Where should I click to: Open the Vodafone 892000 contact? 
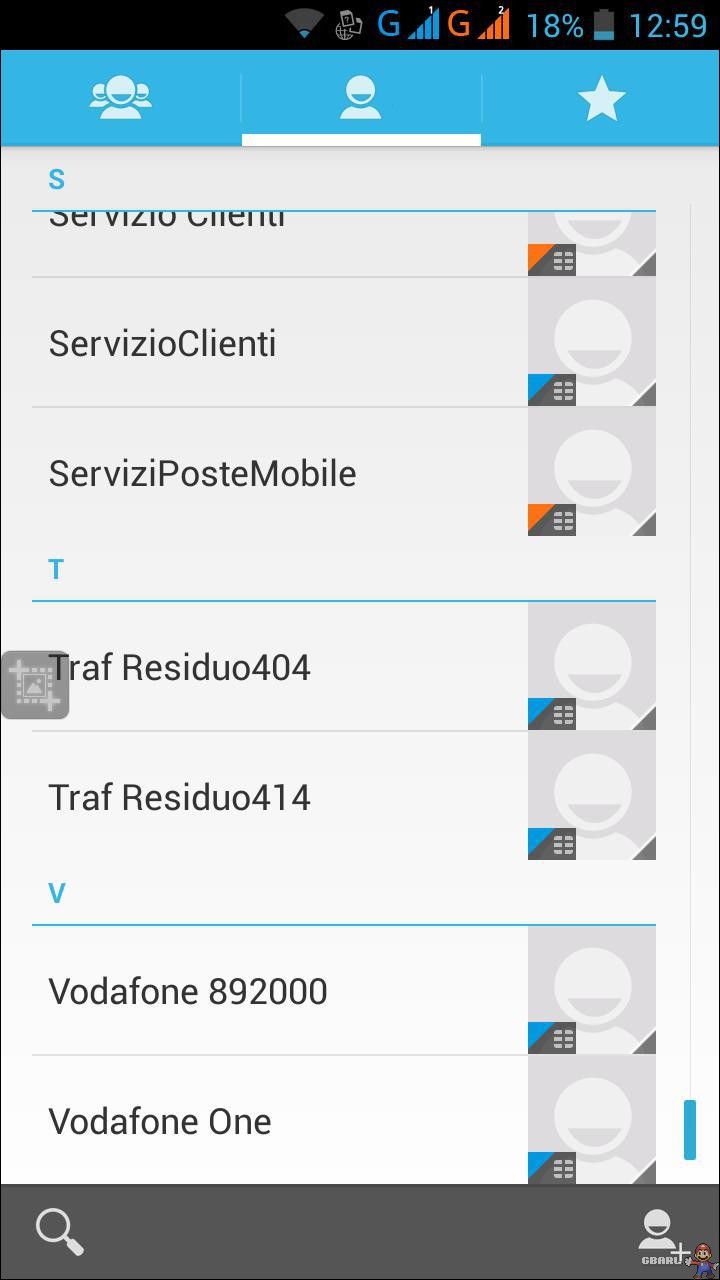click(344, 990)
